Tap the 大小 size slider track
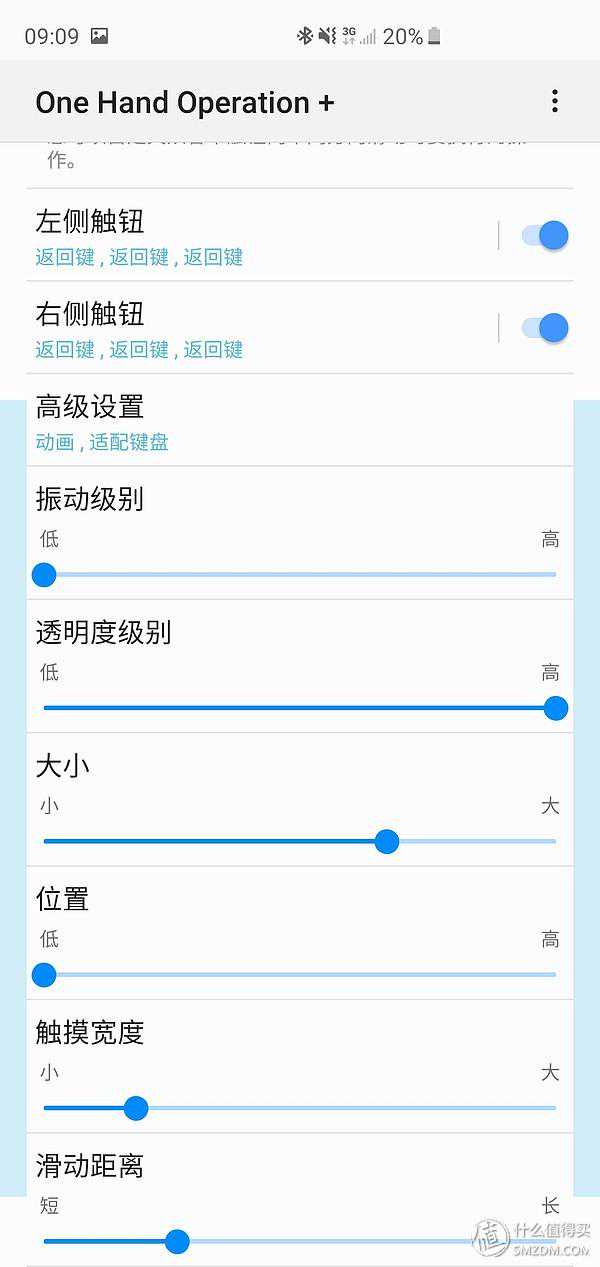Image resolution: width=600 pixels, height=1267 pixels. point(300,841)
